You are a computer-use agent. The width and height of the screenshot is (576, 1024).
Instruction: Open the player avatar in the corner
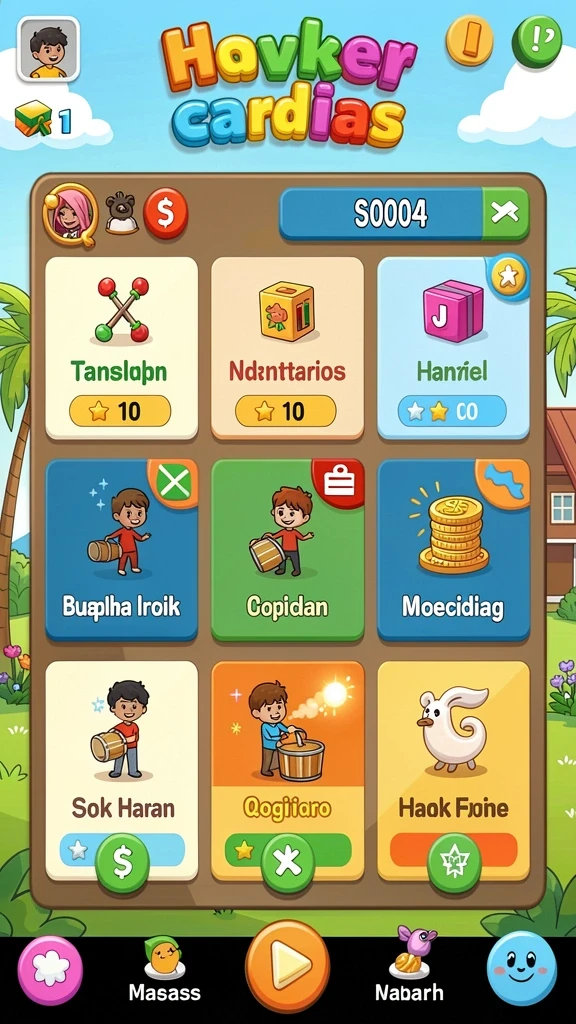pos(48,49)
